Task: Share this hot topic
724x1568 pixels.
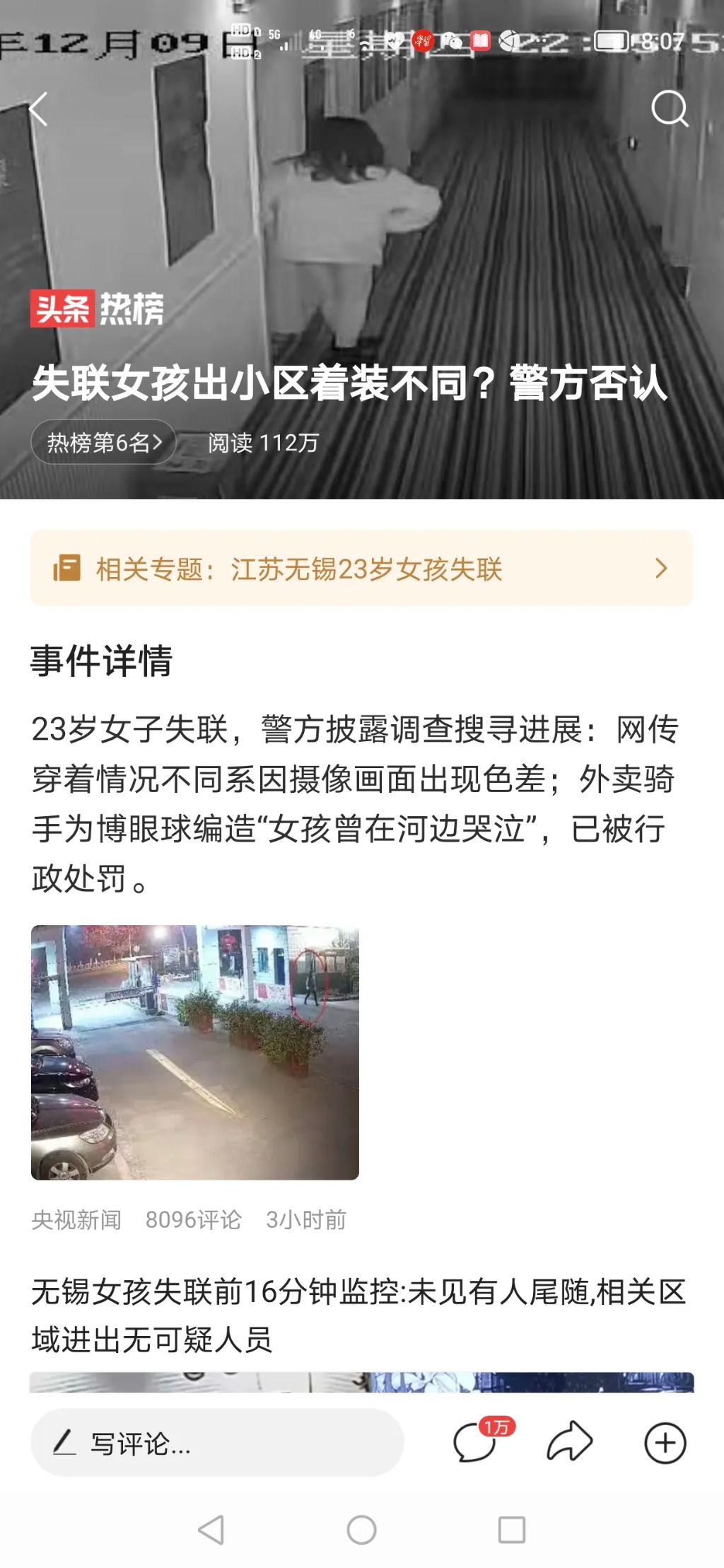Action: click(569, 1441)
